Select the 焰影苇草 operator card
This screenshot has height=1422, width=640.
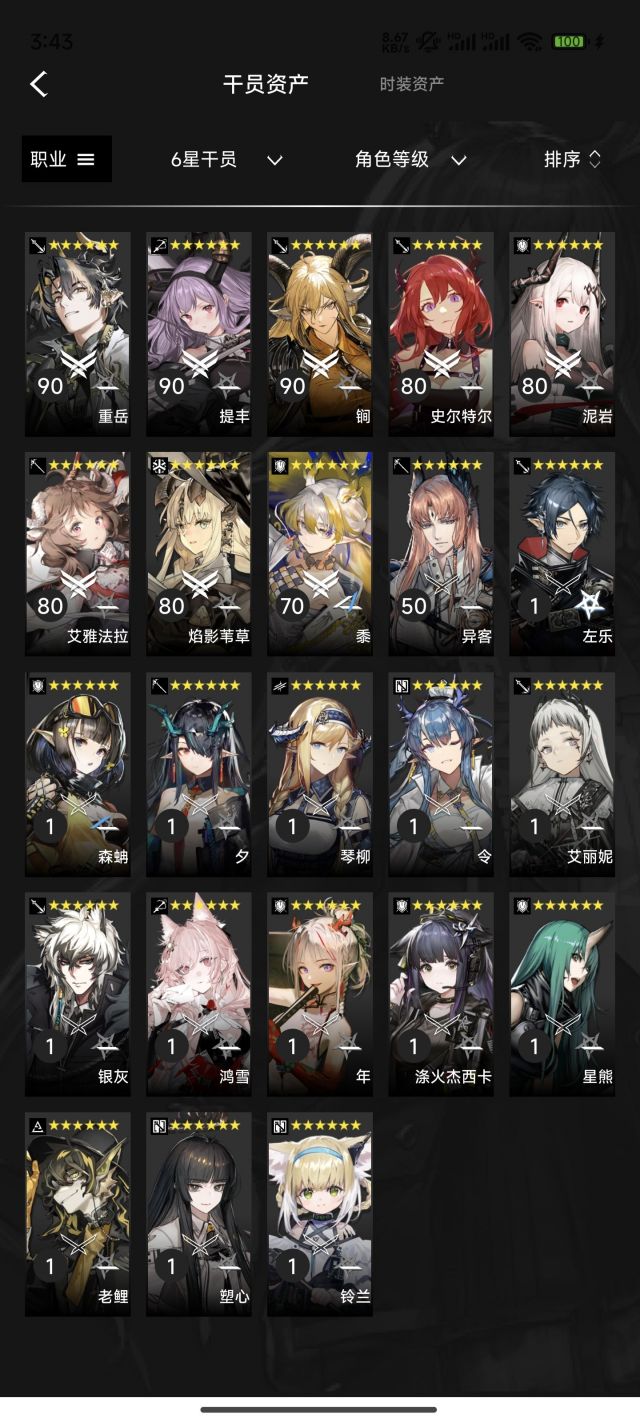(199, 554)
